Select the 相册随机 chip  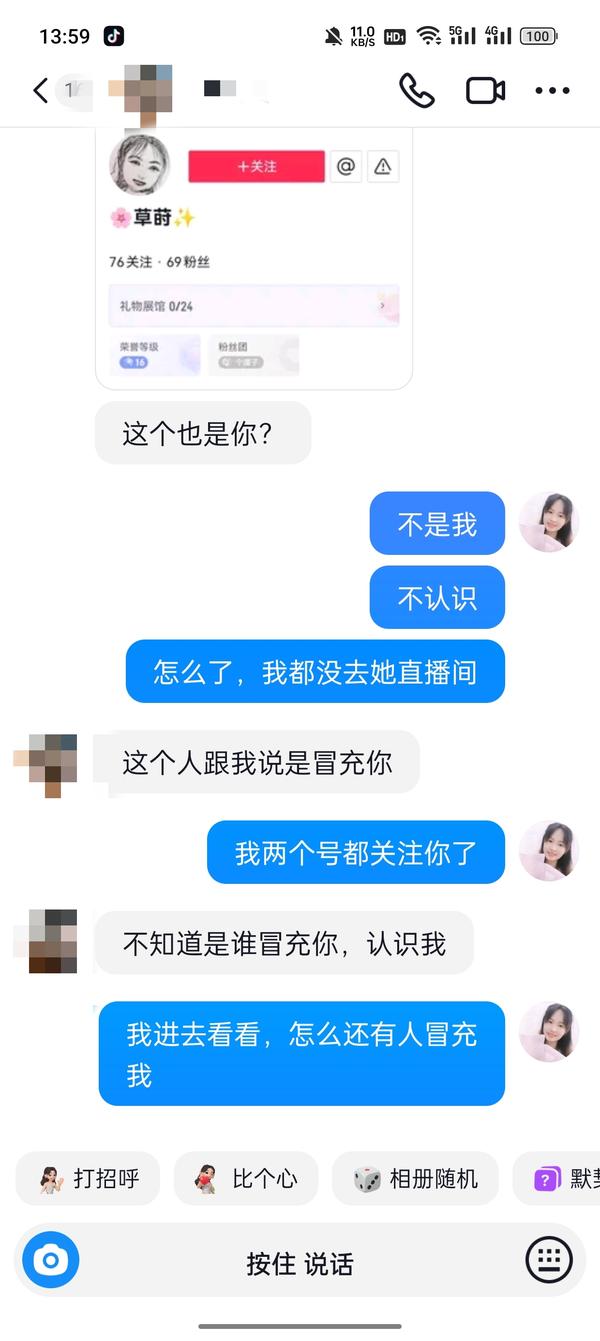coord(415,1179)
